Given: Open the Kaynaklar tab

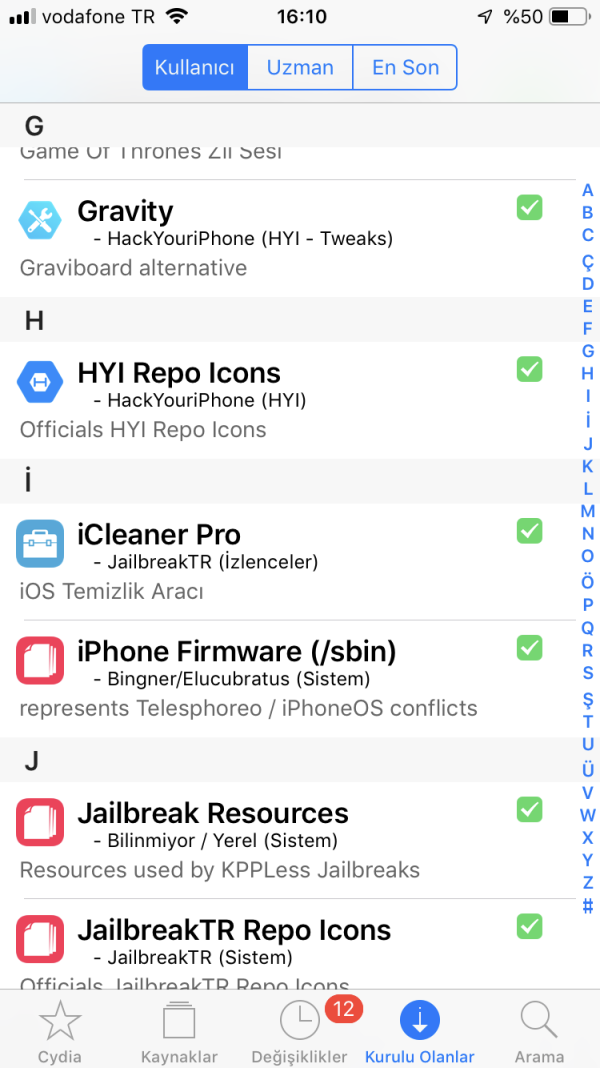Looking at the screenshot, I should click(179, 1033).
